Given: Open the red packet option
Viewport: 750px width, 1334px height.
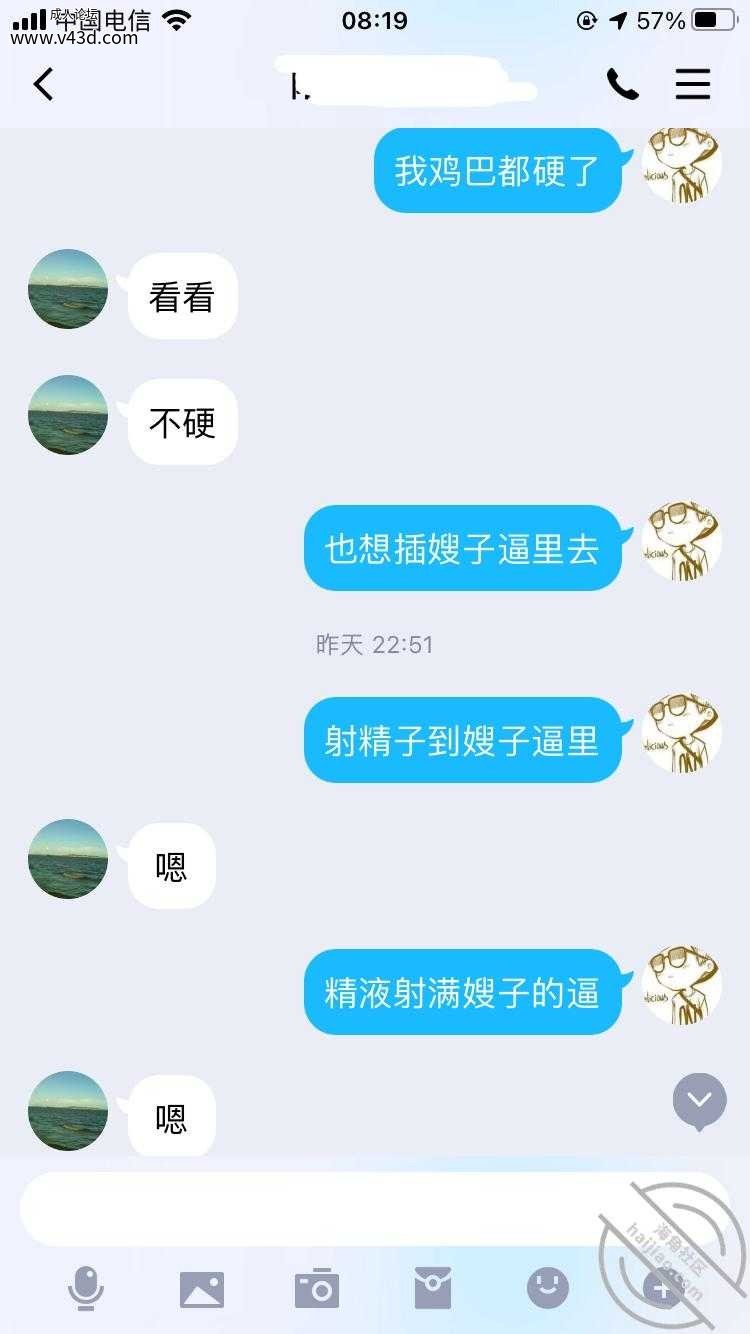Looking at the screenshot, I should coord(433,1288).
